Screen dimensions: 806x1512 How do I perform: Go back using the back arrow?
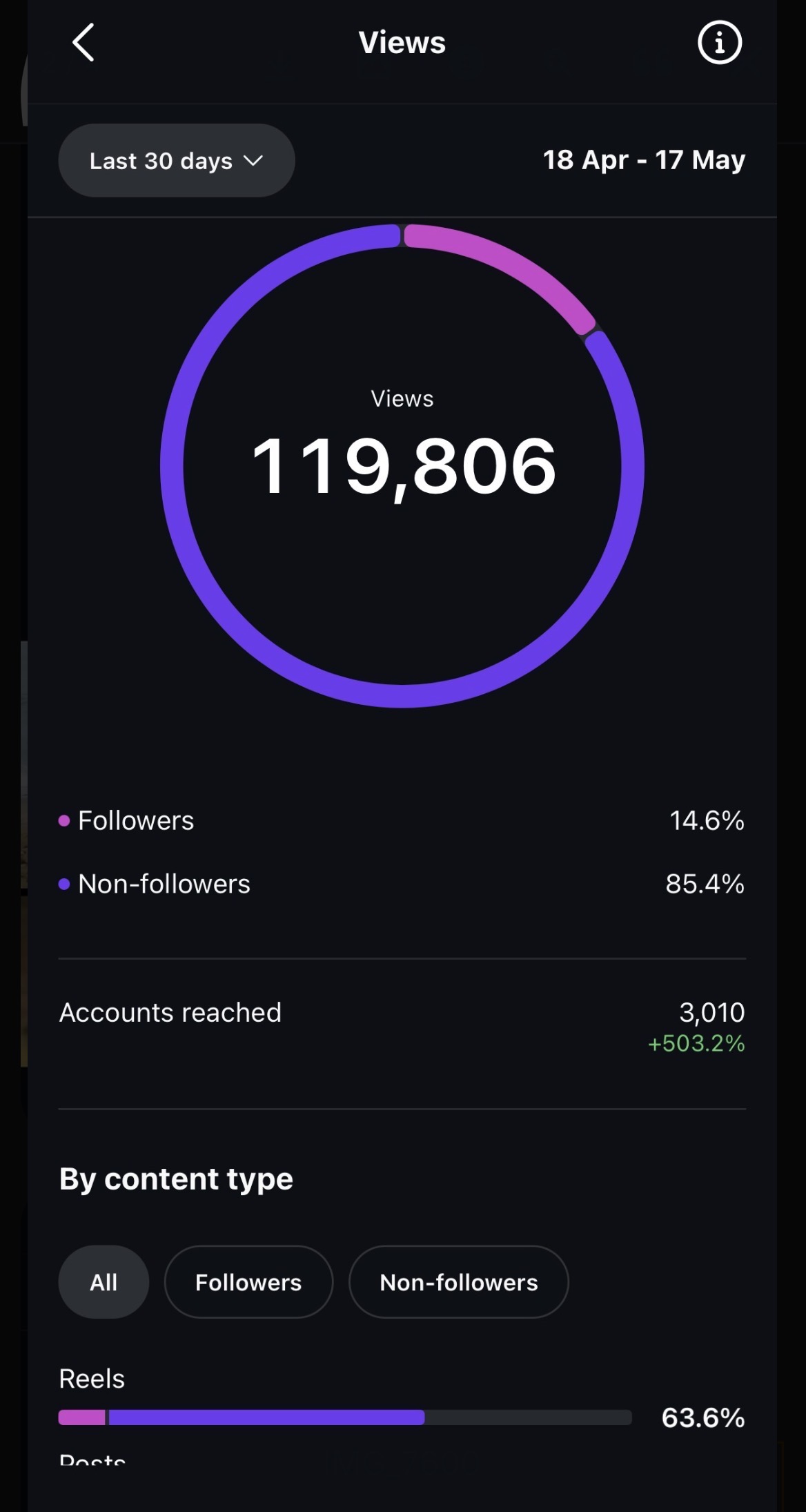pyautogui.click(x=83, y=43)
